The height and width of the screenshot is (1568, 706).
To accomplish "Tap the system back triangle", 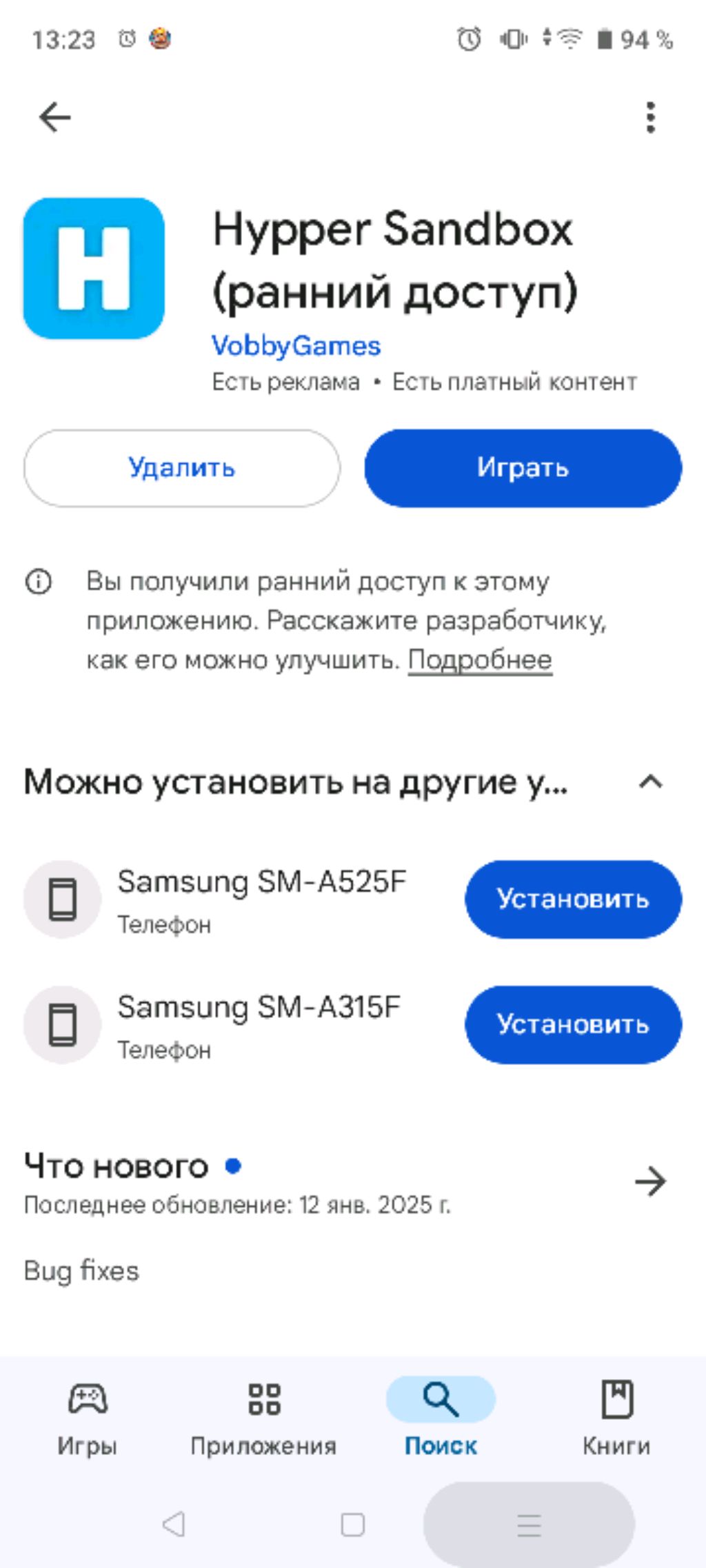I will tap(174, 1525).
